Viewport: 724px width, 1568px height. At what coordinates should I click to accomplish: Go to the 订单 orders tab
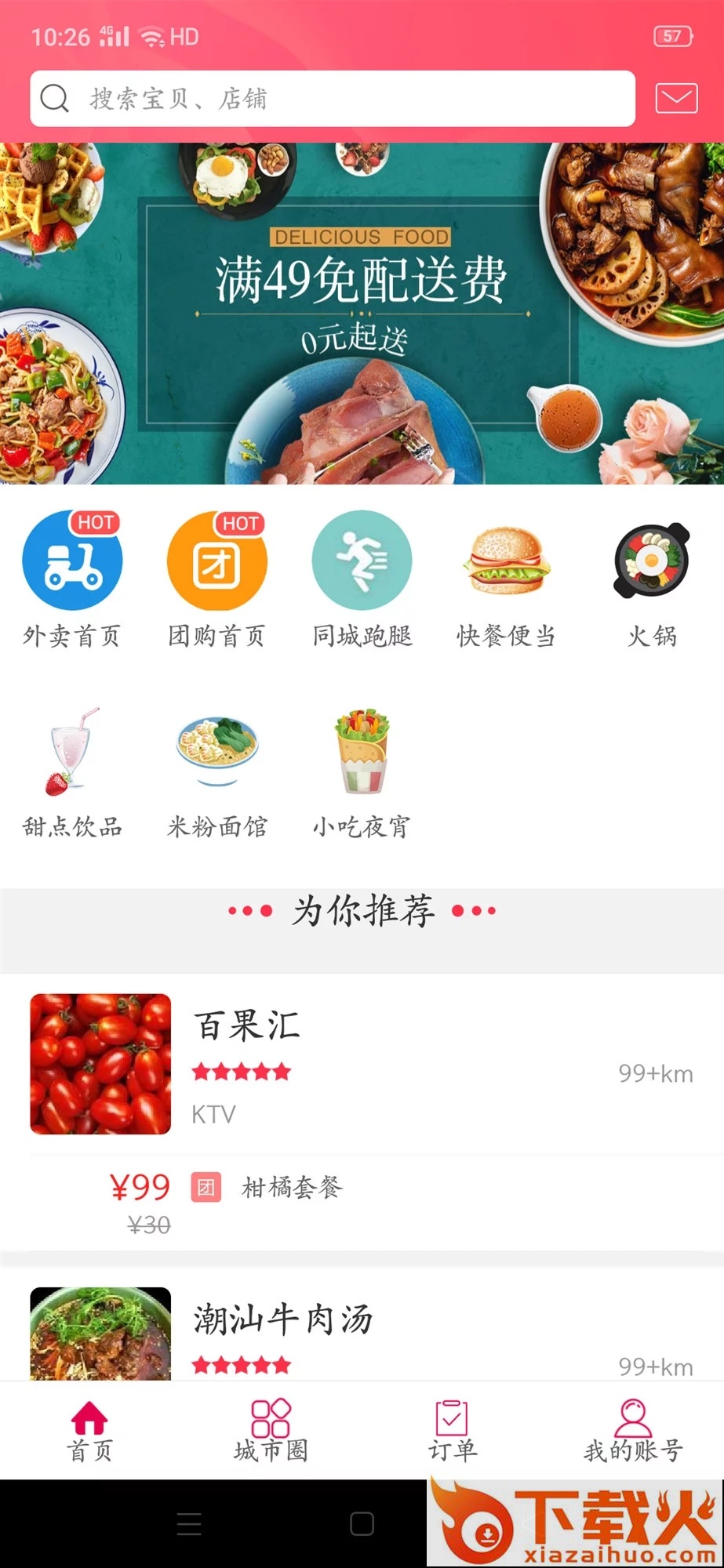click(452, 1431)
